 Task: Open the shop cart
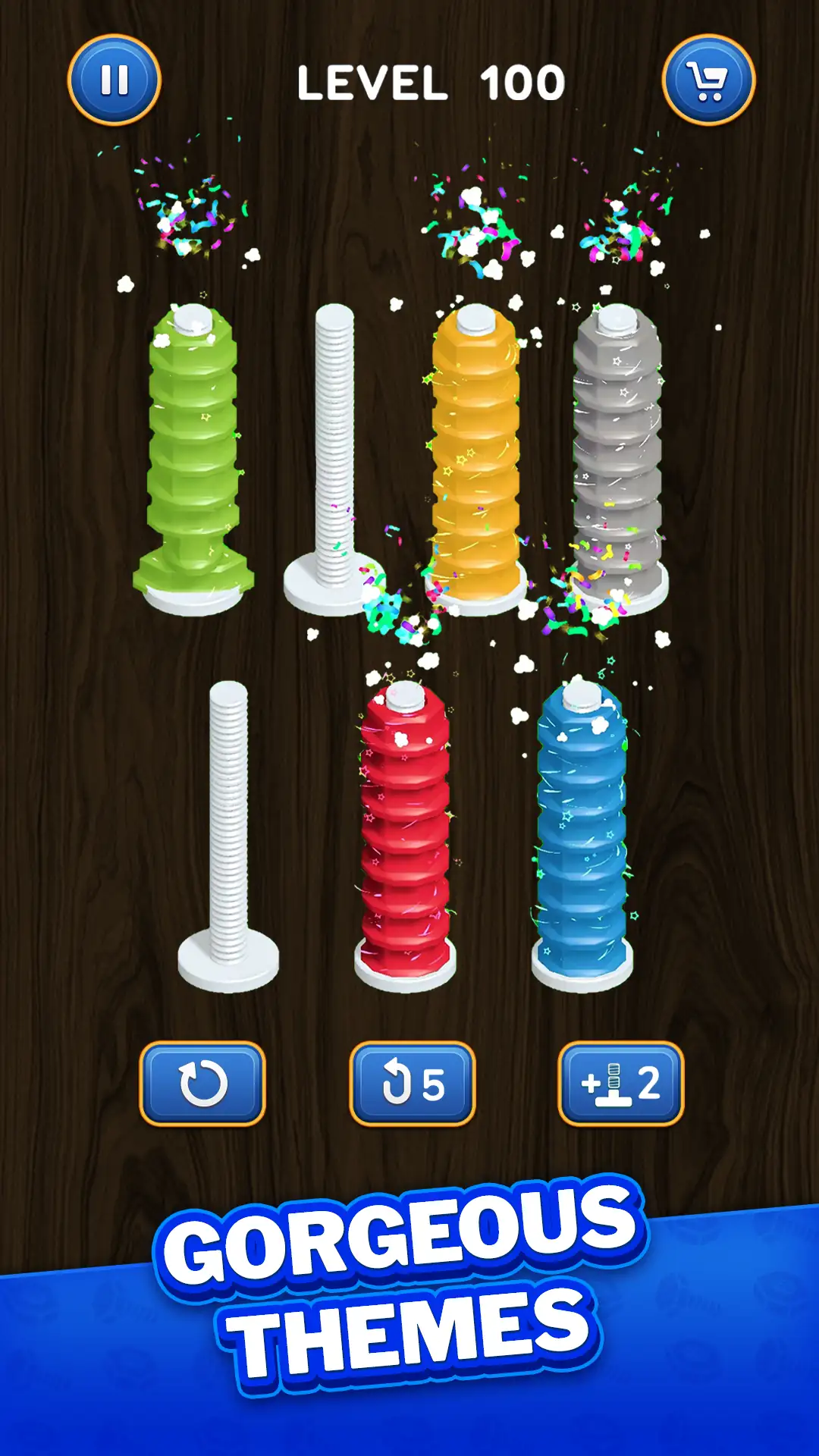click(x=708, y=80)
